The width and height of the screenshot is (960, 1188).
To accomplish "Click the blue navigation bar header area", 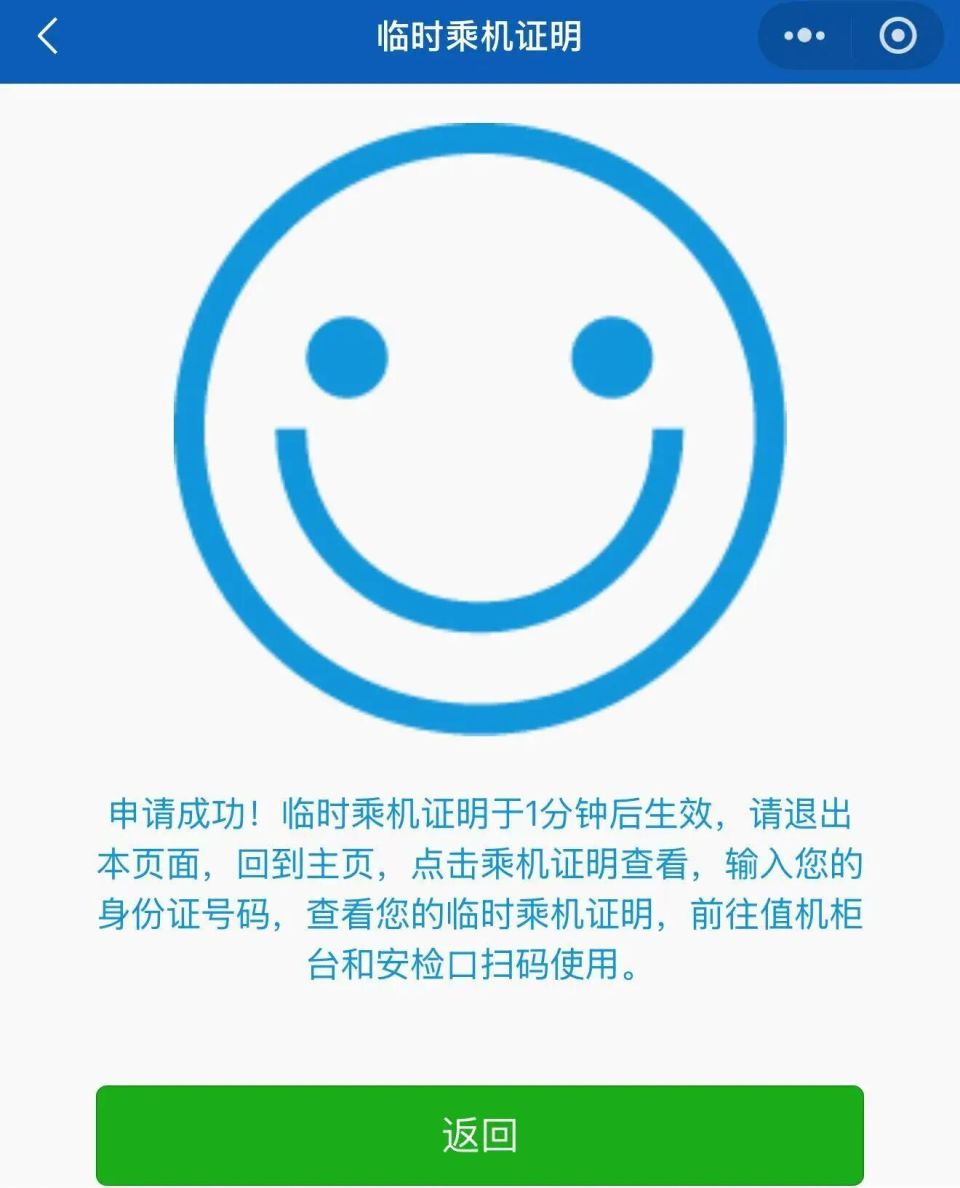I will click(x=480, y=36).
